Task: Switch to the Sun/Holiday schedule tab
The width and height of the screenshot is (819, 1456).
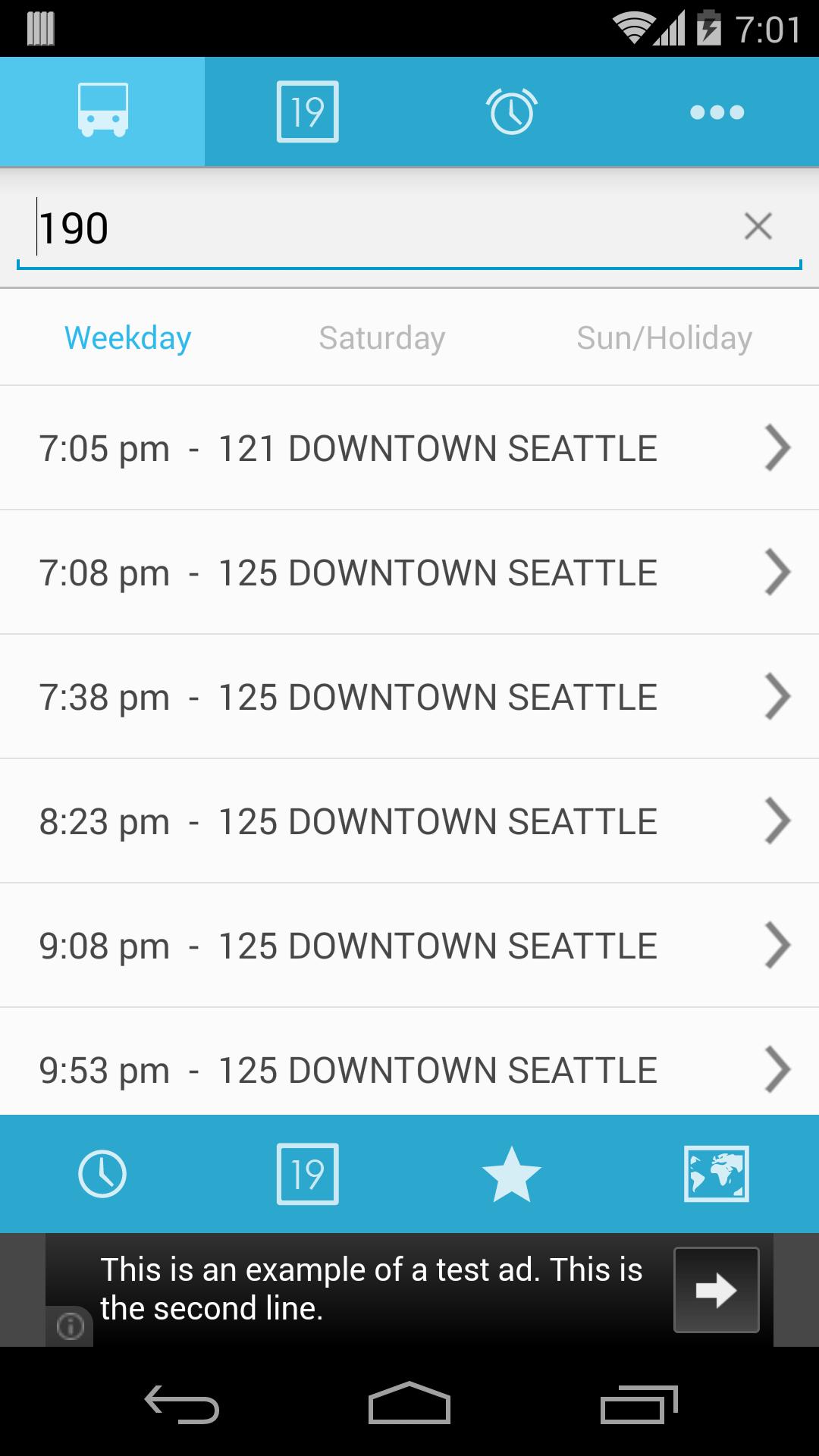Action: 664,337
